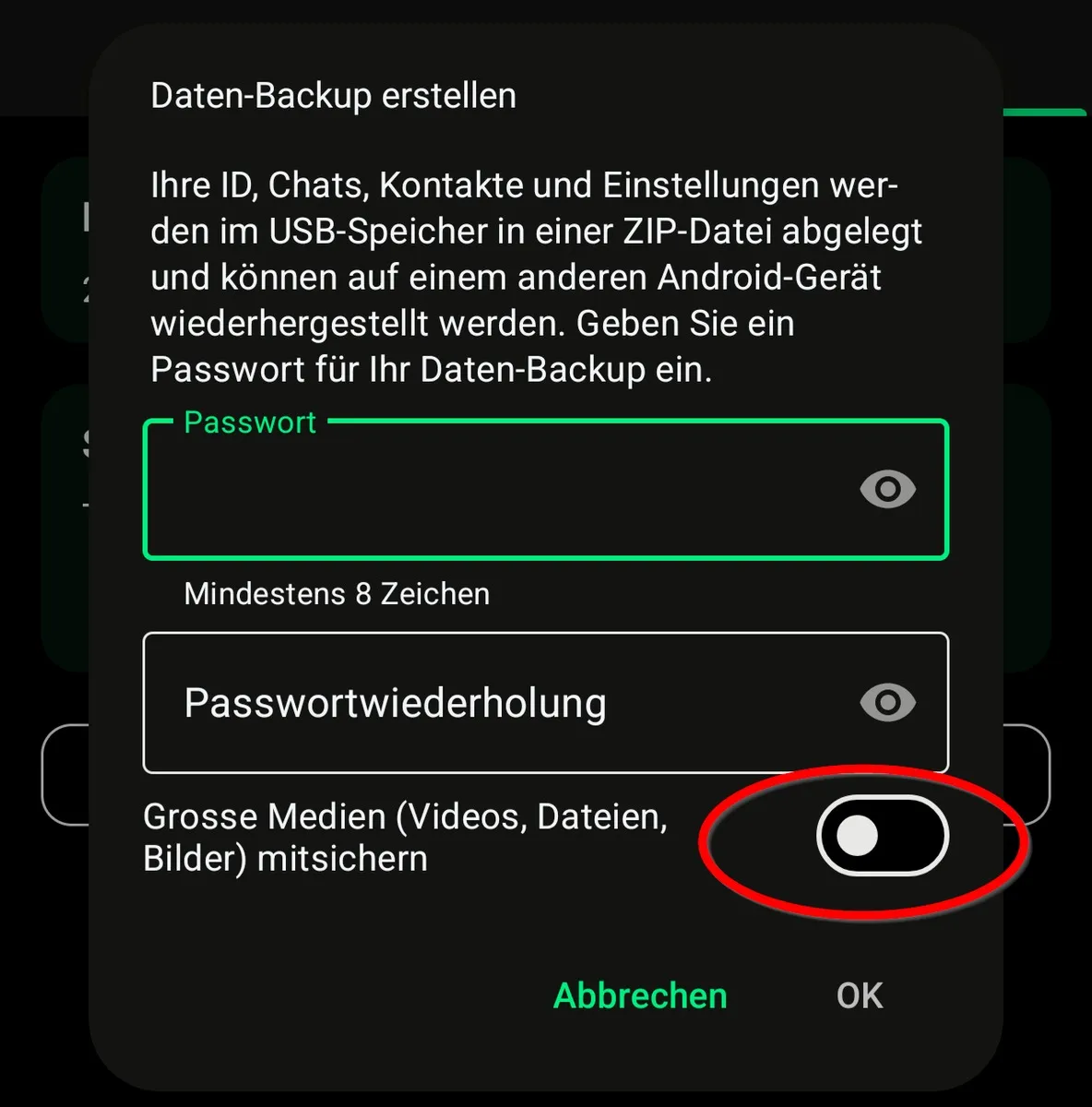Confirm the backup with OK
Screen dimensions: 1092x1107
[x=860, y=996]
